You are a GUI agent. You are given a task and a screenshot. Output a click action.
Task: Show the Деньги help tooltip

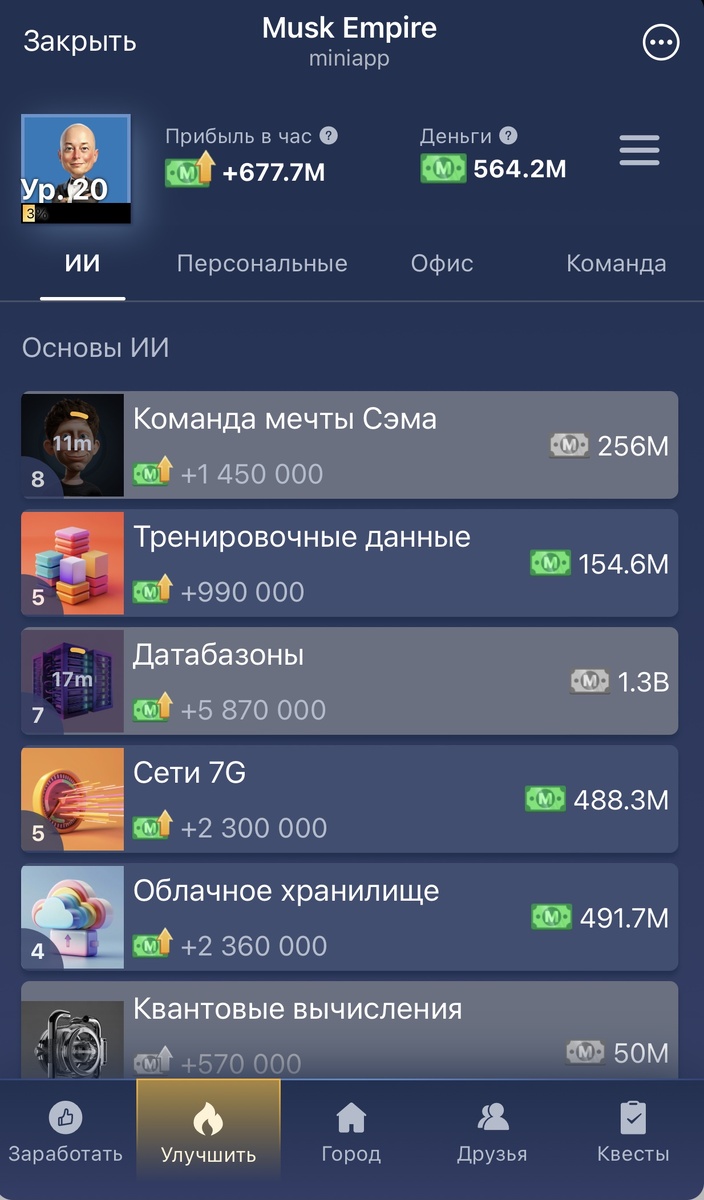(x=508, y=136)
